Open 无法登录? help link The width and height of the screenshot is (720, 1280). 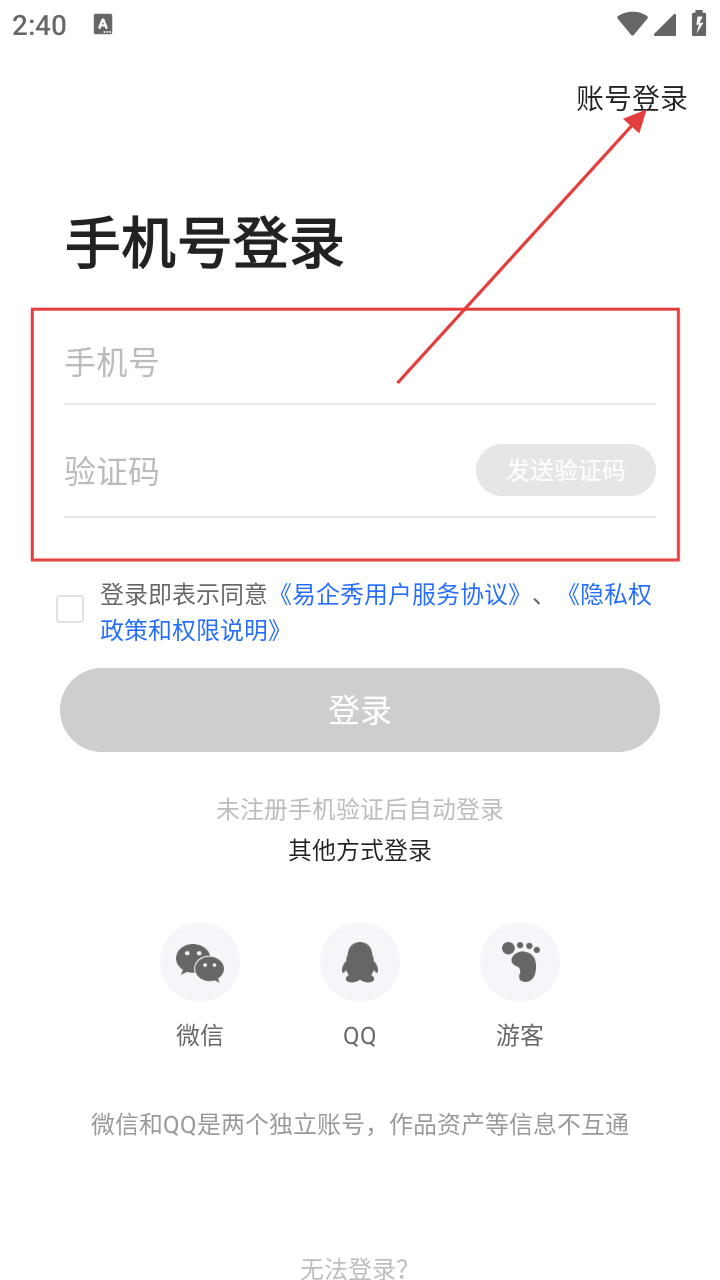click(354, 1268)
